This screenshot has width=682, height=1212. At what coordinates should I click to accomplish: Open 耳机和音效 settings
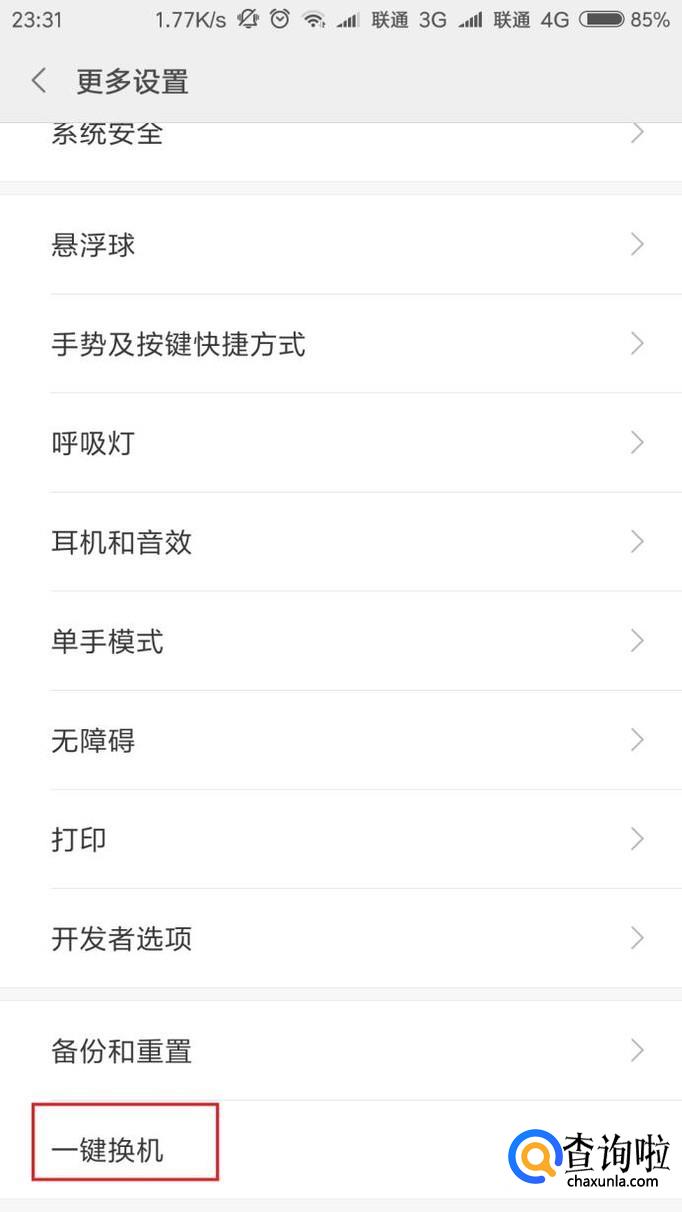341,542
